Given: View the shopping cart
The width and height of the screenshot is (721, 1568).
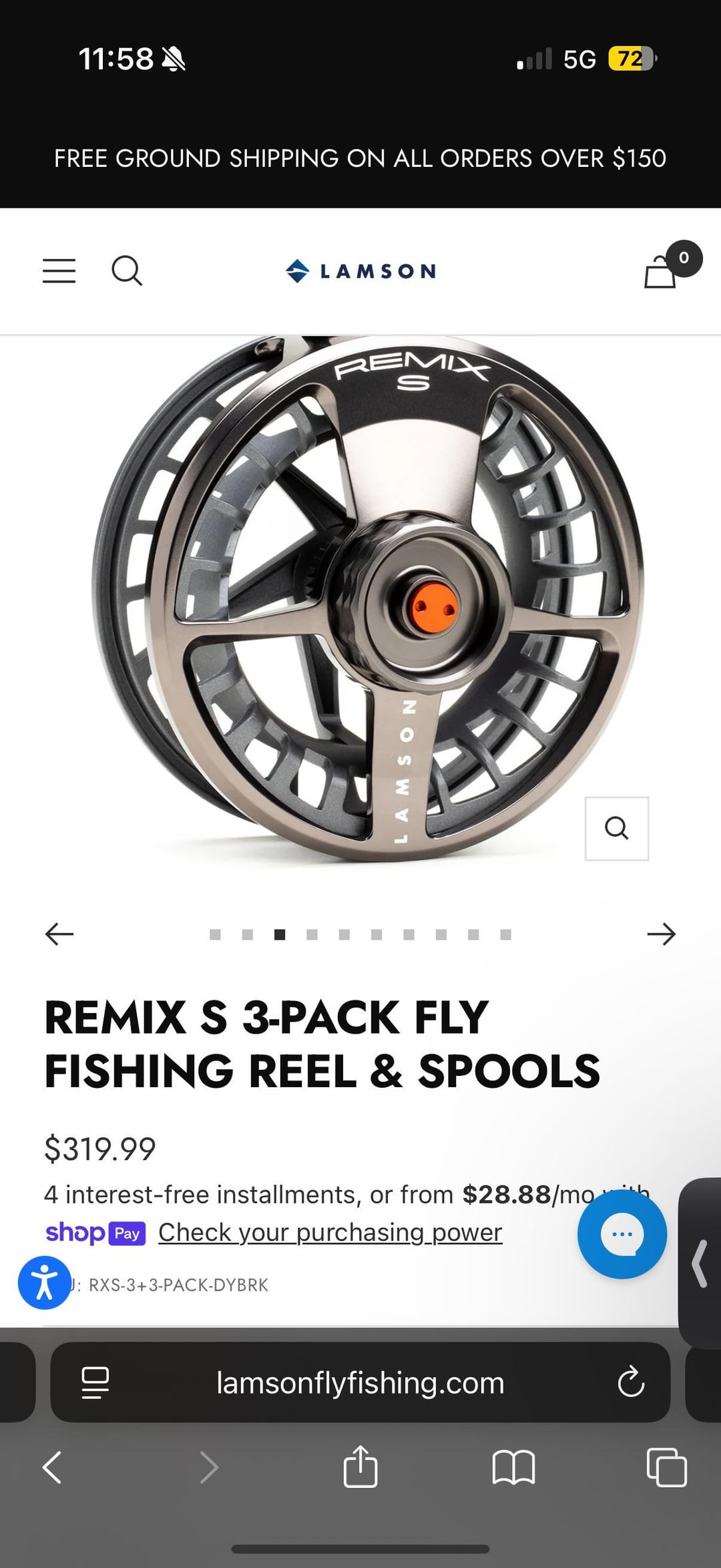Looking at the screenshot, I should [x=661, y=272].
